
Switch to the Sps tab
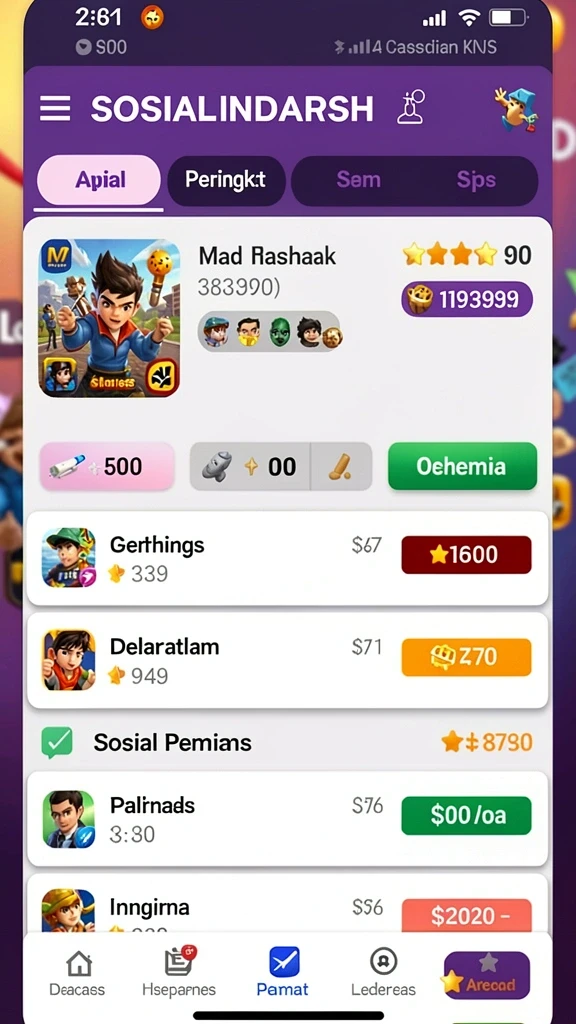475,180
